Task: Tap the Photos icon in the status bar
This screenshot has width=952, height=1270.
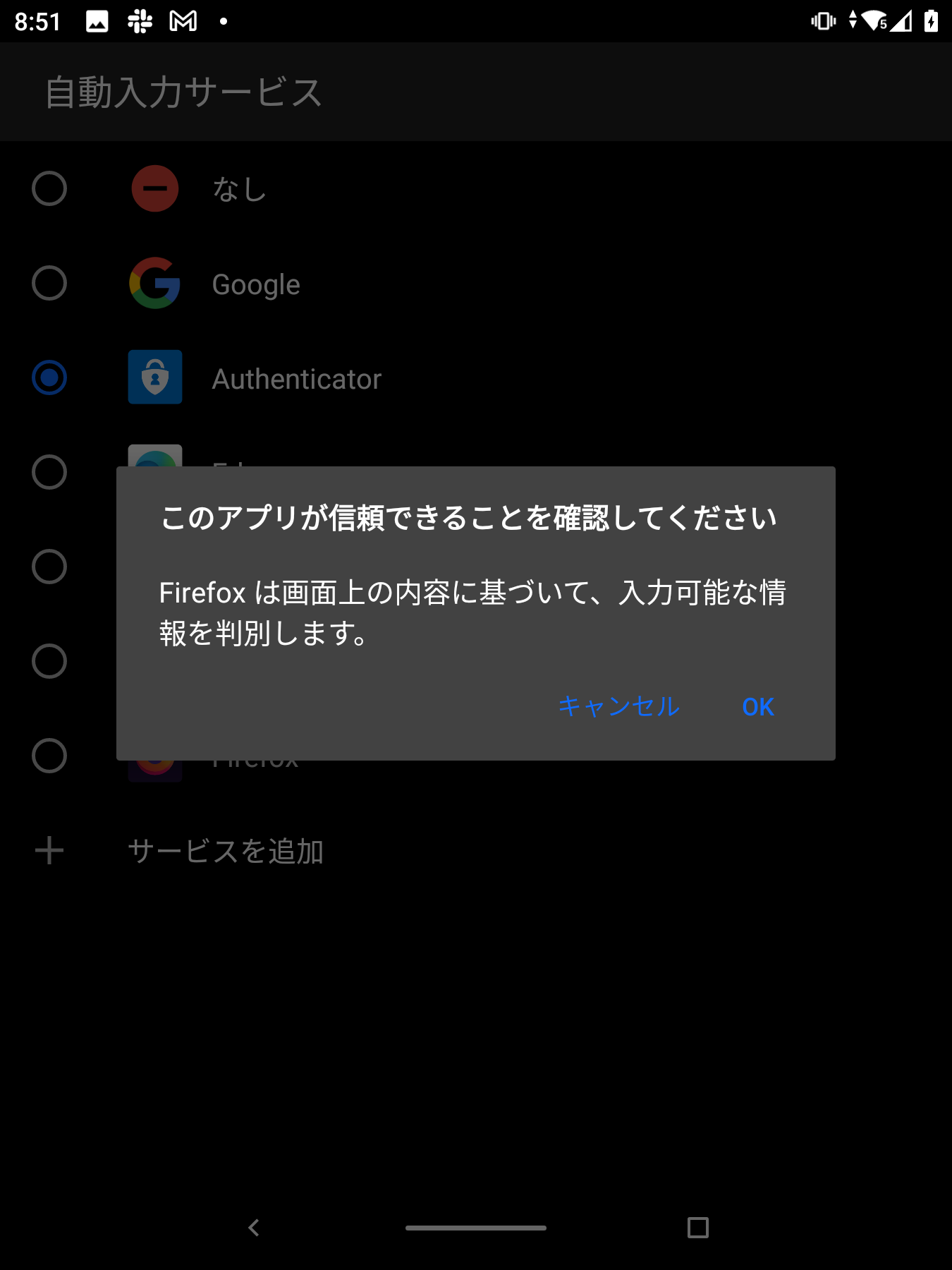Action: [x=96, y=21]
